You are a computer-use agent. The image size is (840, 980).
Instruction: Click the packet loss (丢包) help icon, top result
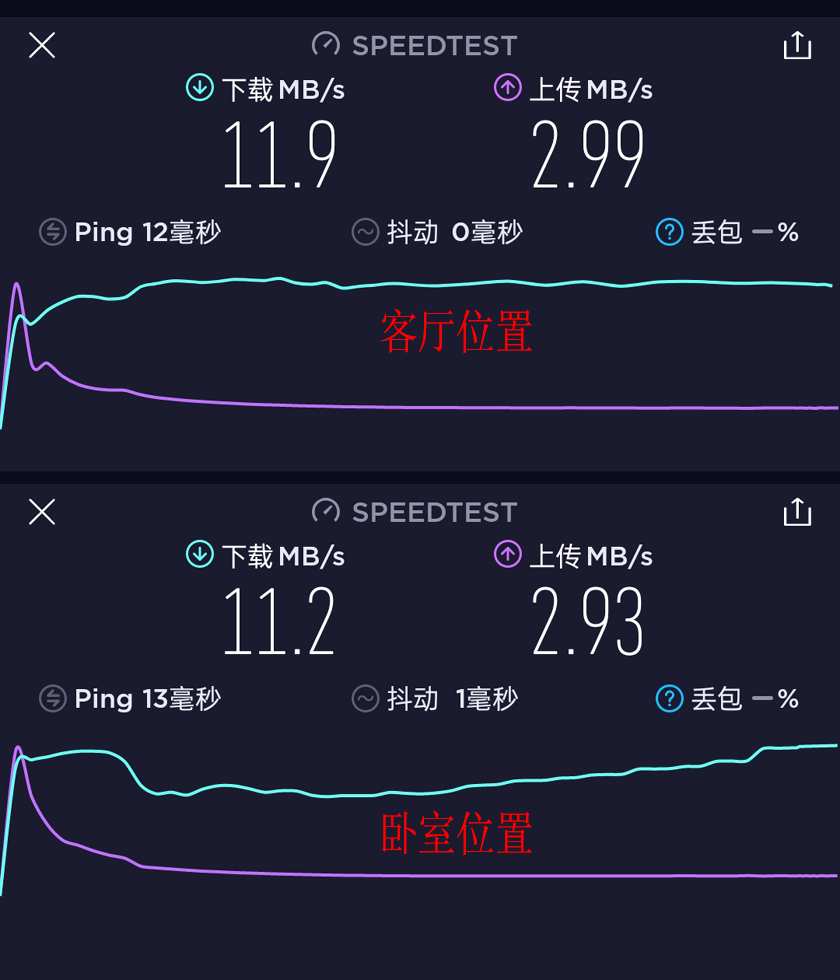(668, 232)
